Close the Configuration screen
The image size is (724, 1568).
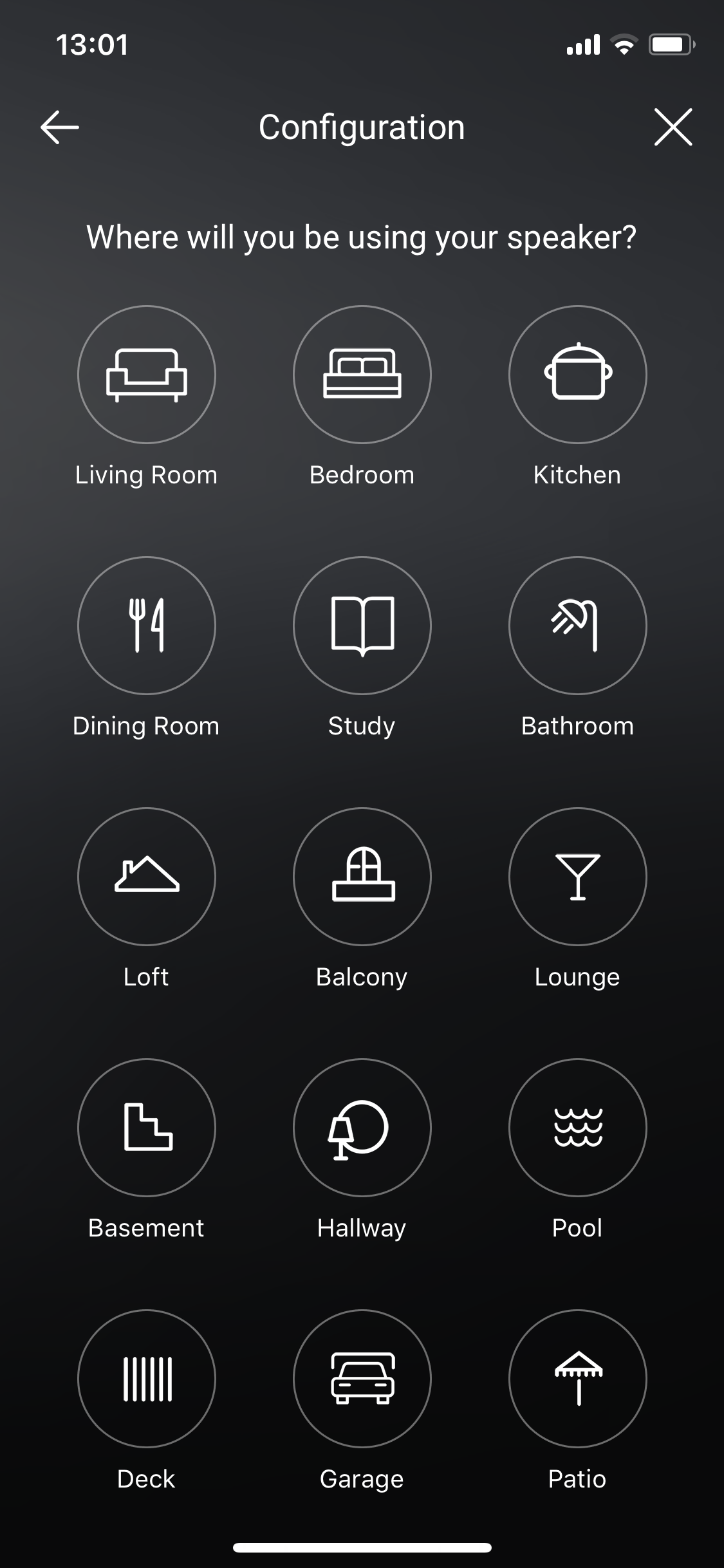(x=673, y=127)
